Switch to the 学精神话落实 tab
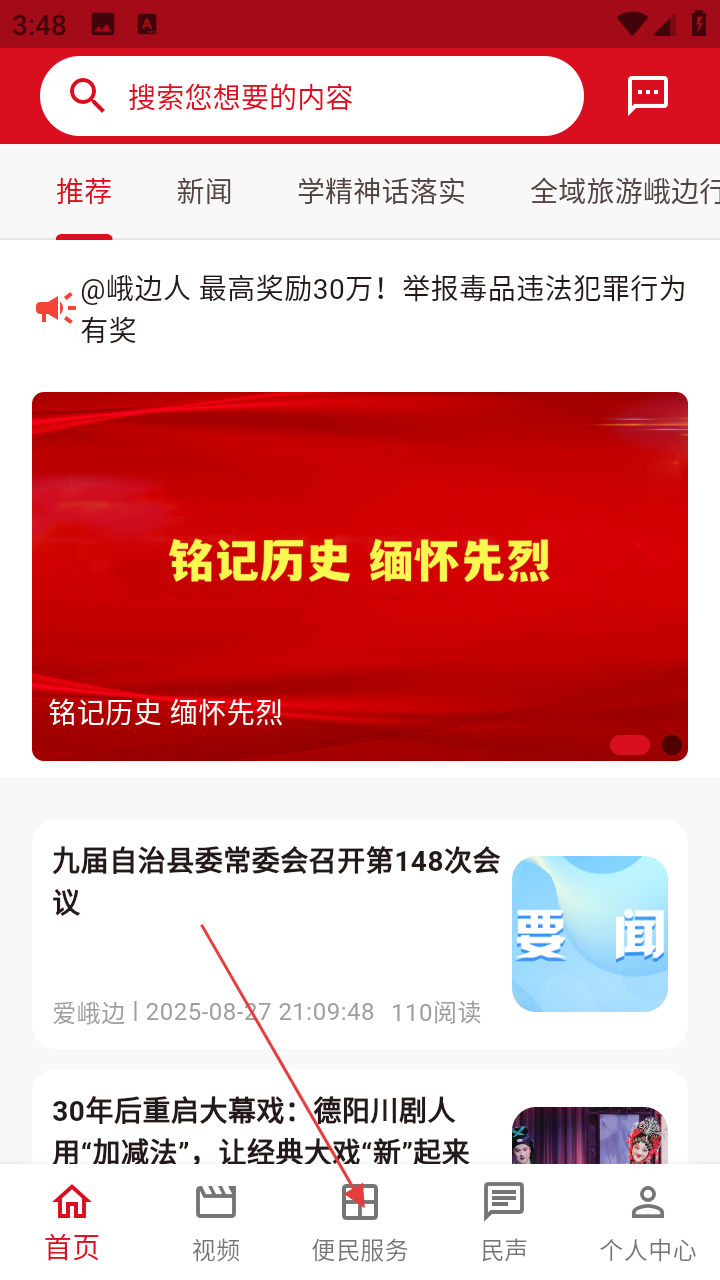 381,191
